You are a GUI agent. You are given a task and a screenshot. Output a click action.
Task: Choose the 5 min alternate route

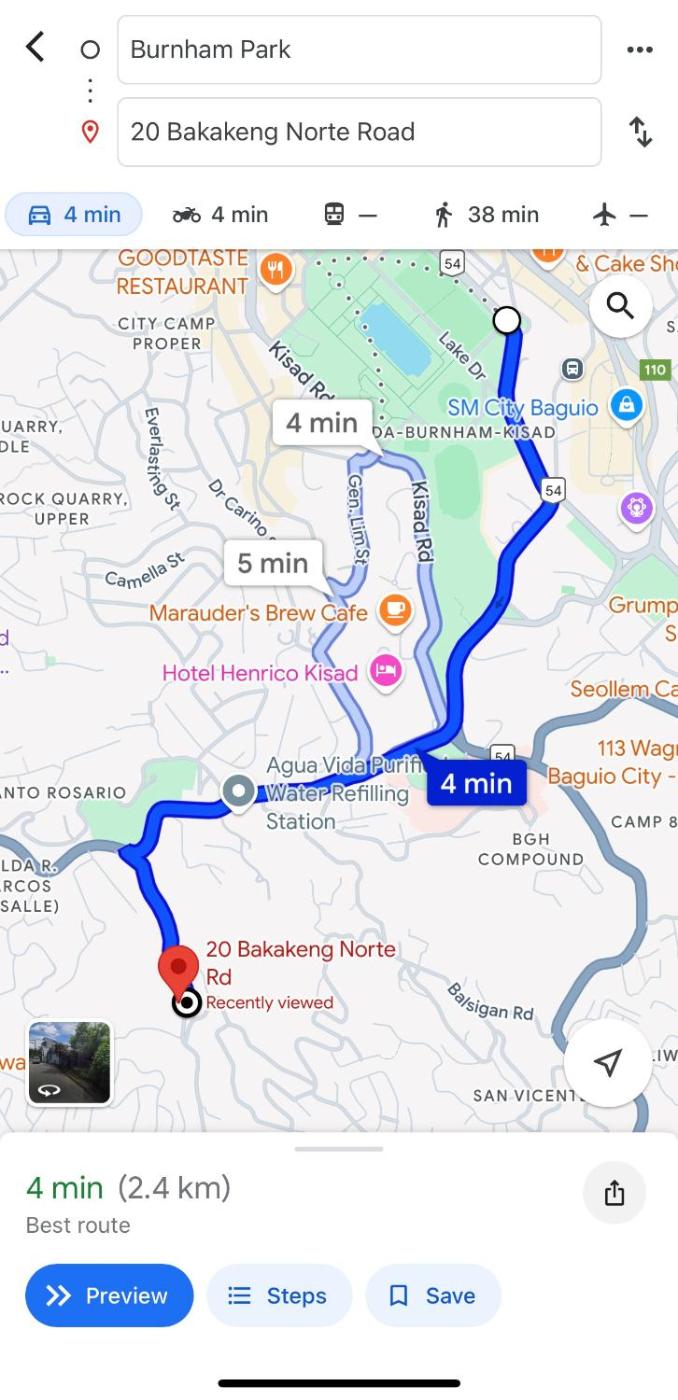point(272,563)
